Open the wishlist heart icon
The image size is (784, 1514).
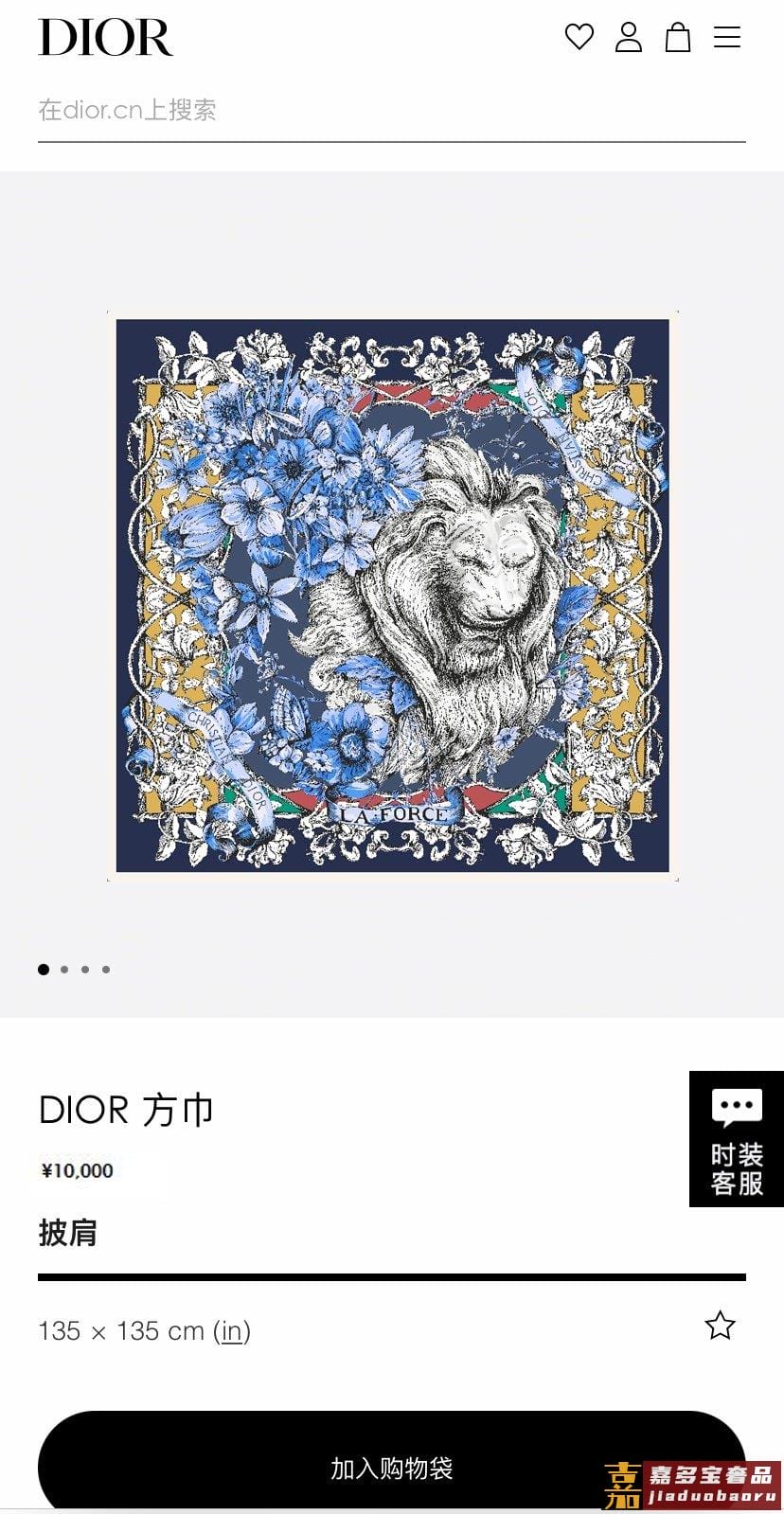(x=579, y=37)
